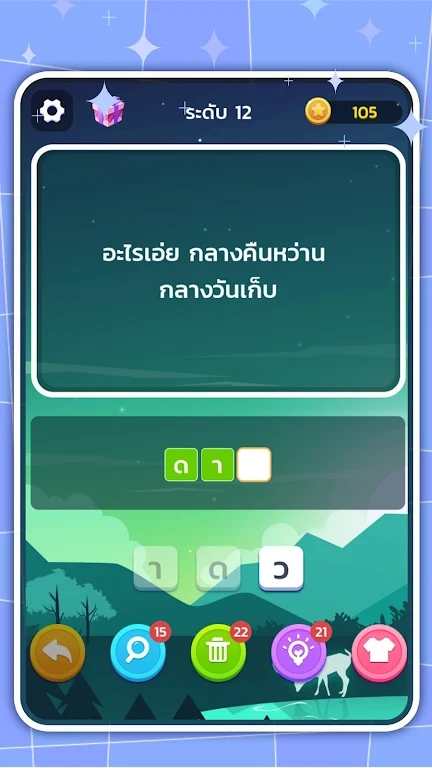This screenshot has width=432, height=768.
Task: Tap the orange undo arrow button
Action: (57, 652)
